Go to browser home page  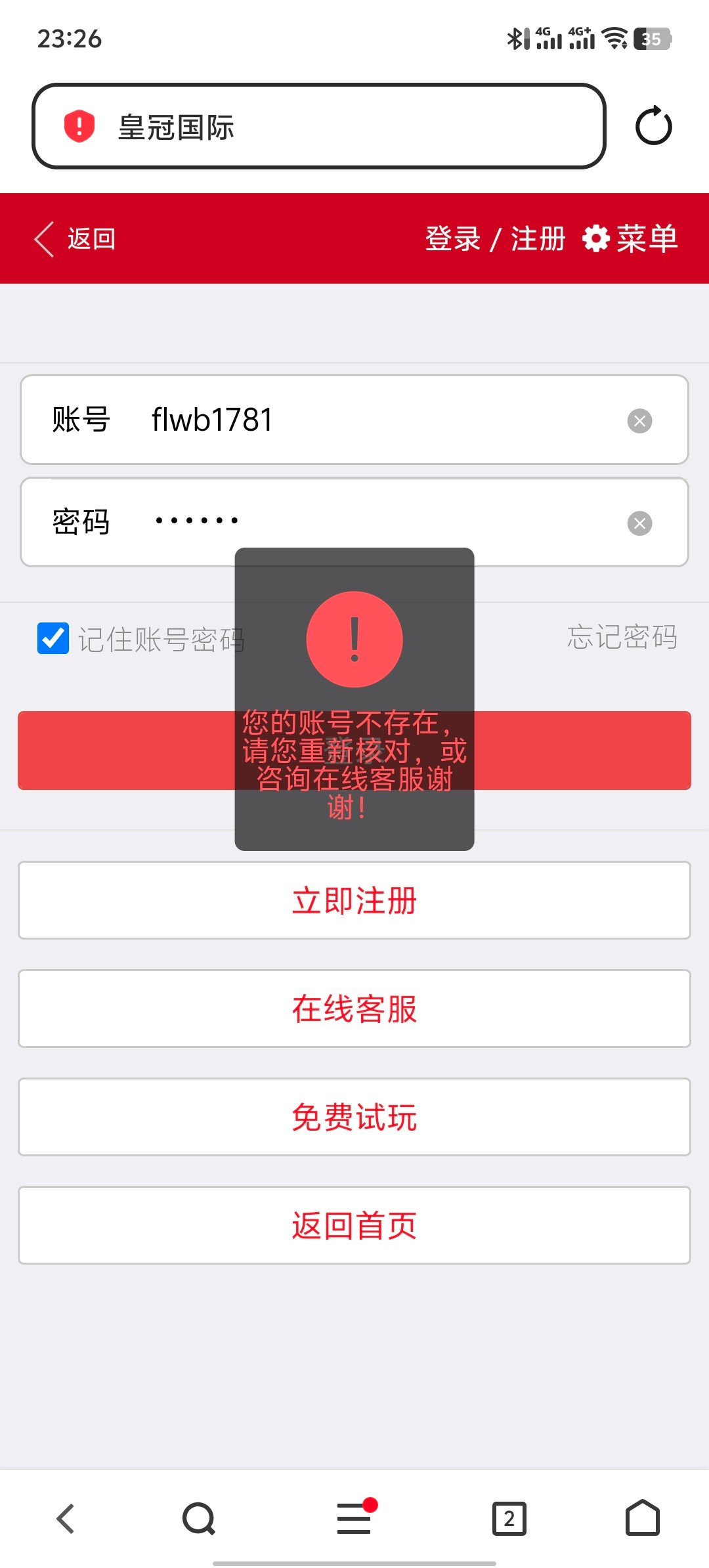[x=642, y=1518]
